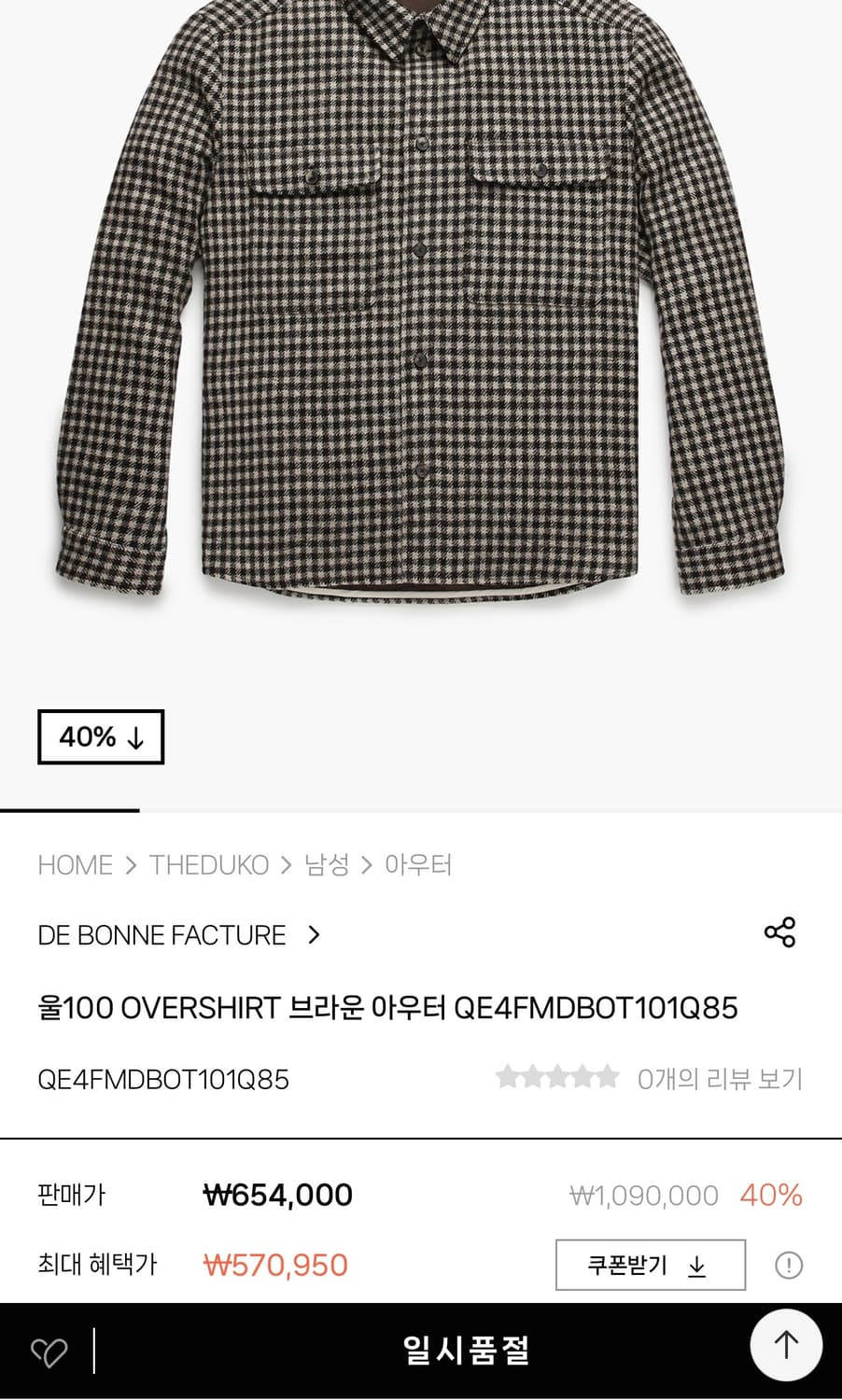The height and width of the screenshot is (1400, 842).
Task: Click the 40% down-arrow discount badge
Action: click(x=100, y=737)
